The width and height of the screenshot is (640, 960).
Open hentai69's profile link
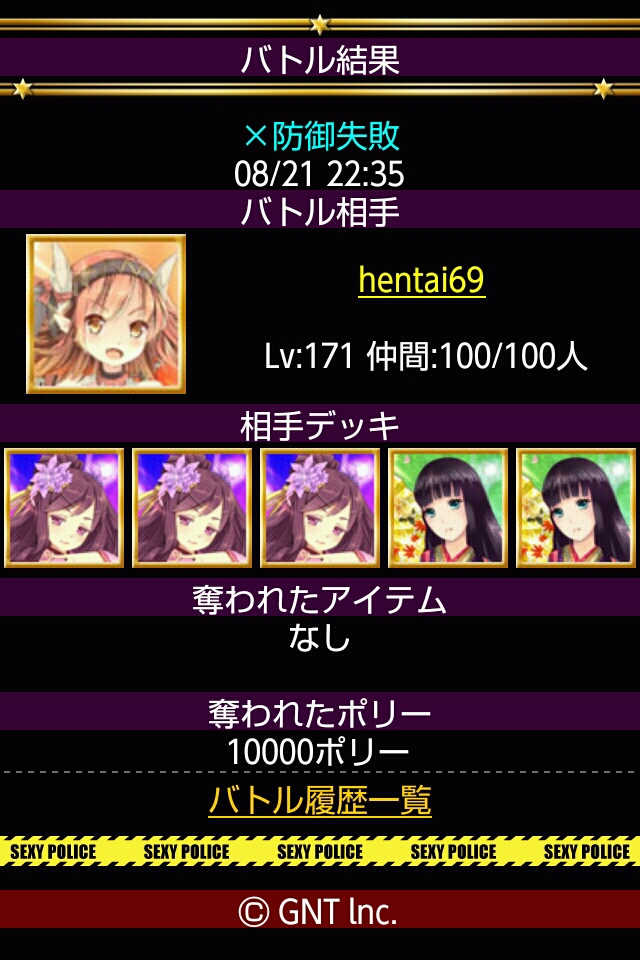coord(421,280)
